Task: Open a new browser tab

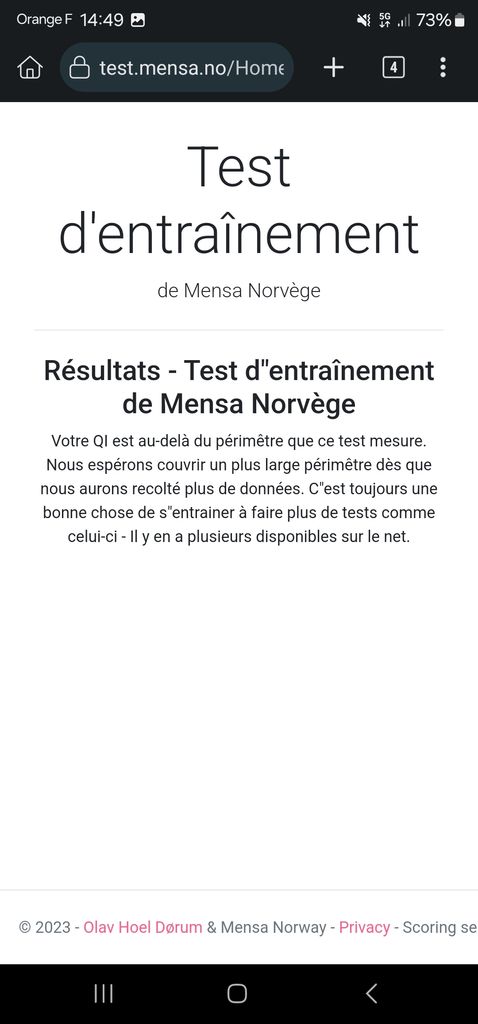Action: pos(333,67)
